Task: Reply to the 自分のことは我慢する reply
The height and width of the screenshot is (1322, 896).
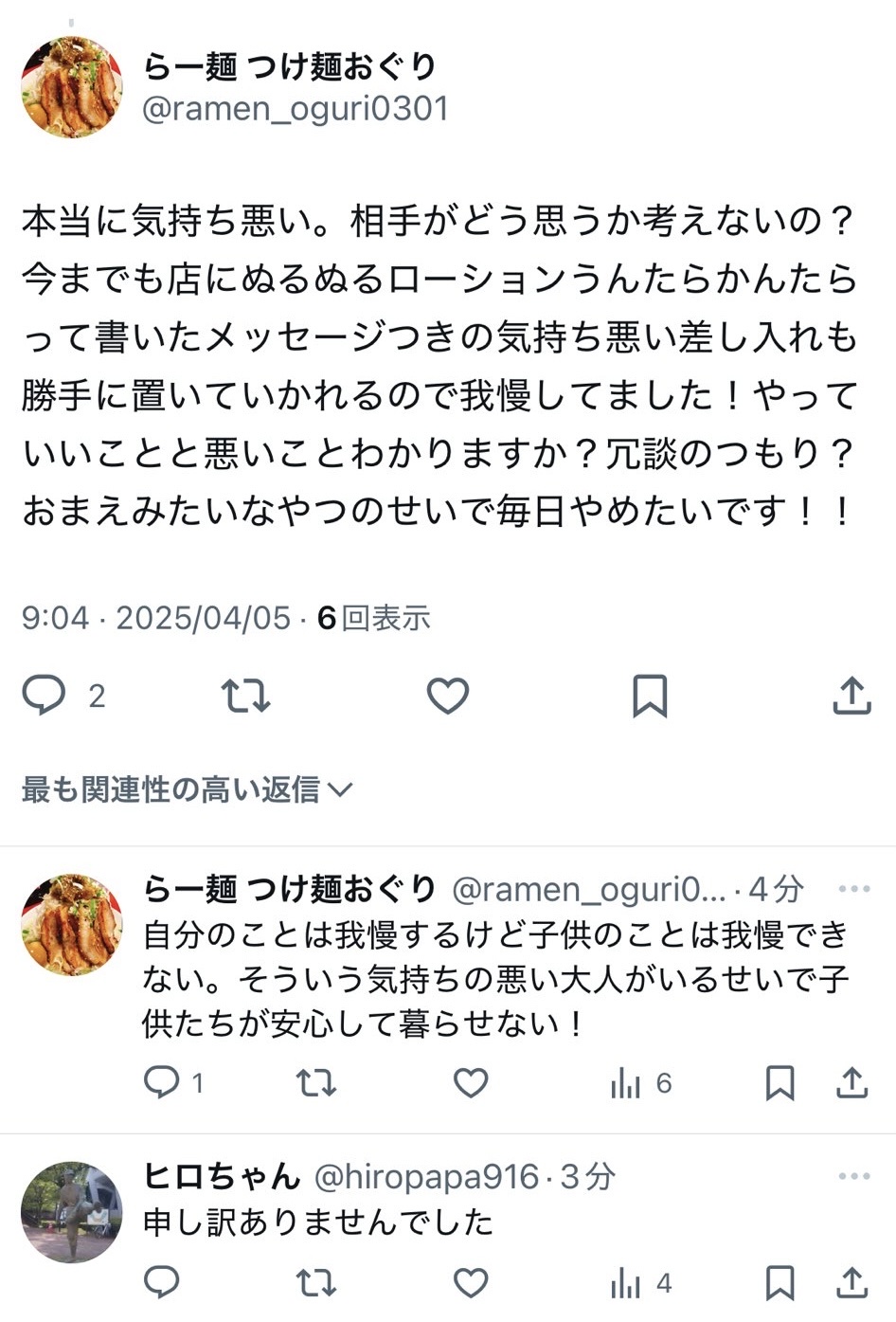Action: click(x=162, y=1082)
